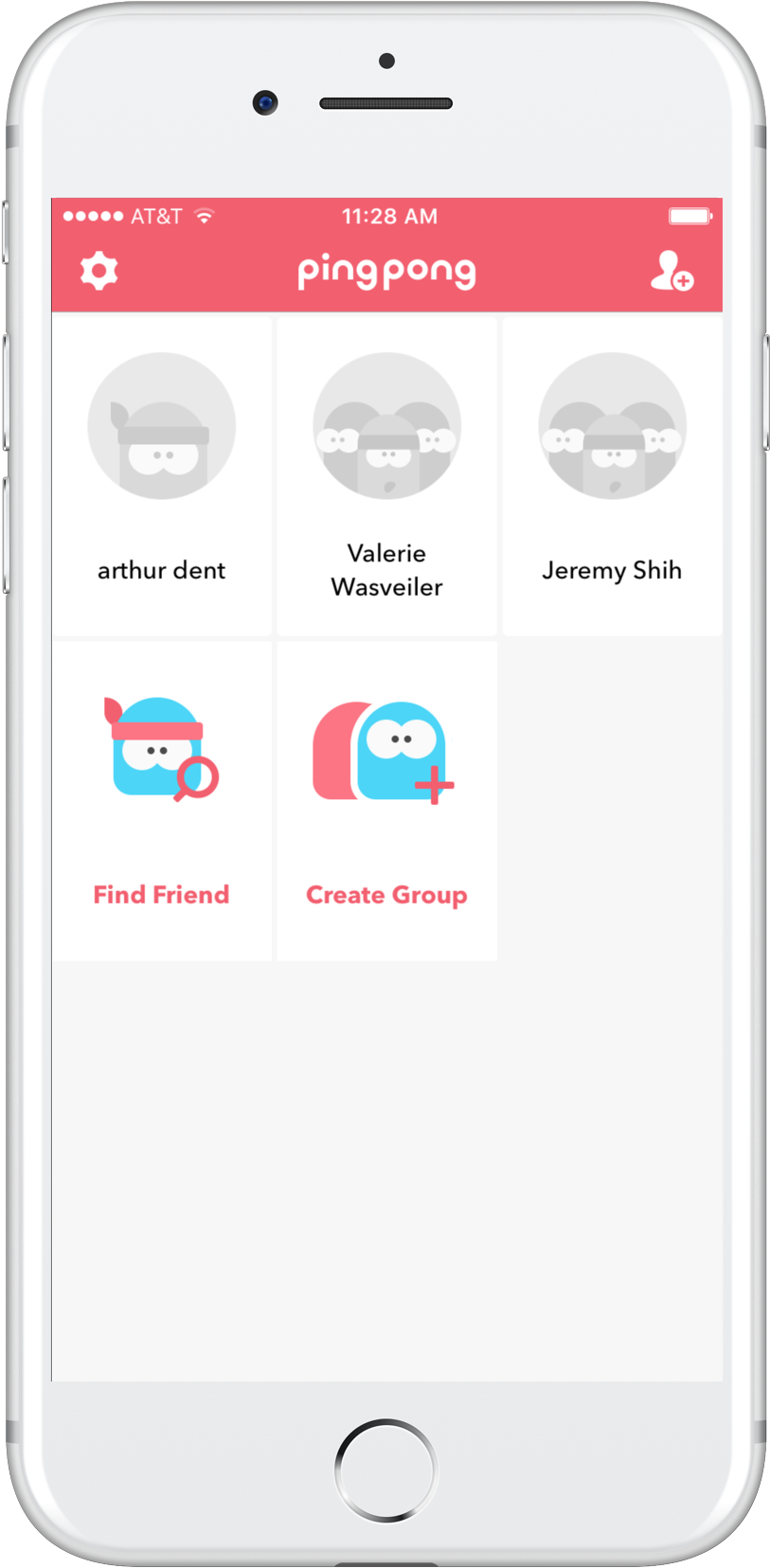
Task: Tap the Find Friend label
Action: [161, 894]
